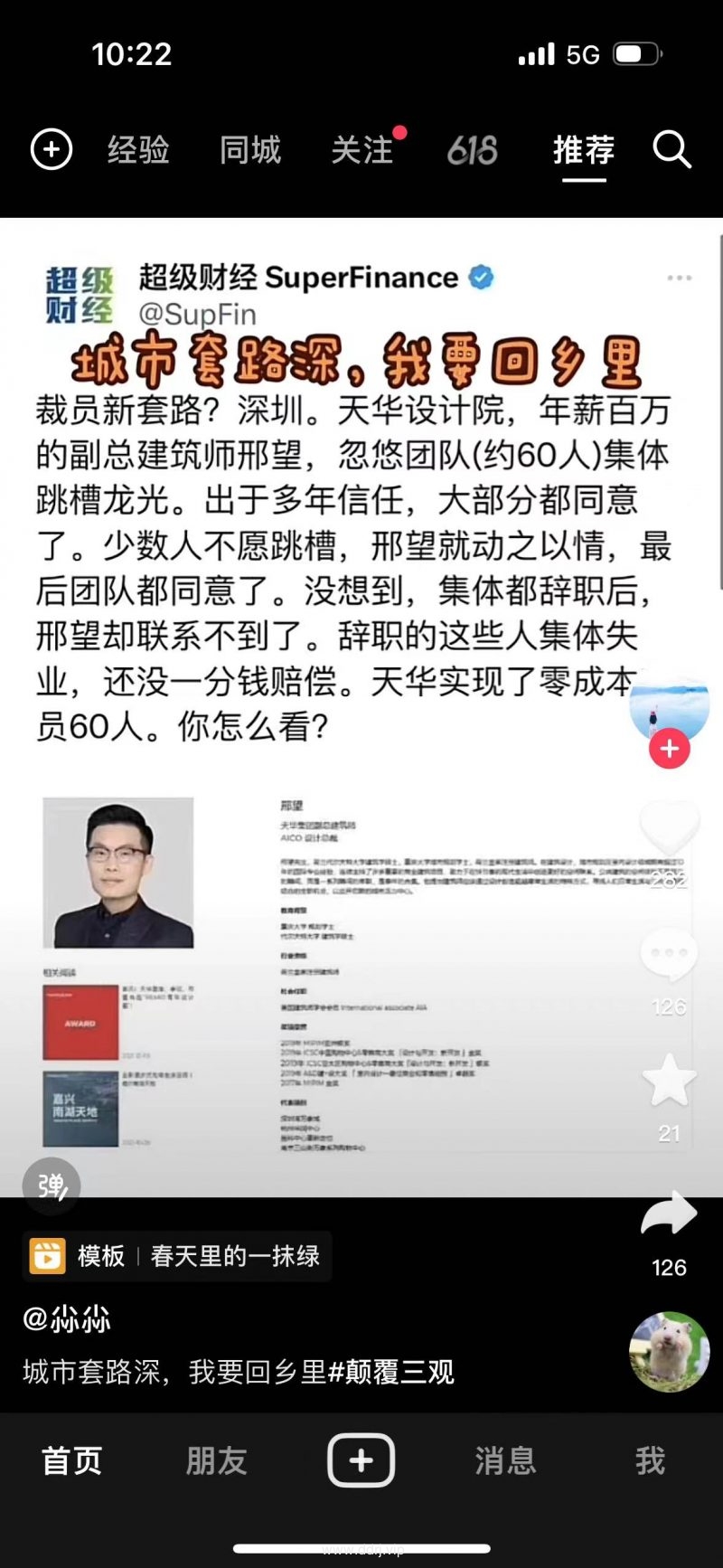
Task: Open the 消息 tab
Action: tap(505, 1460)
